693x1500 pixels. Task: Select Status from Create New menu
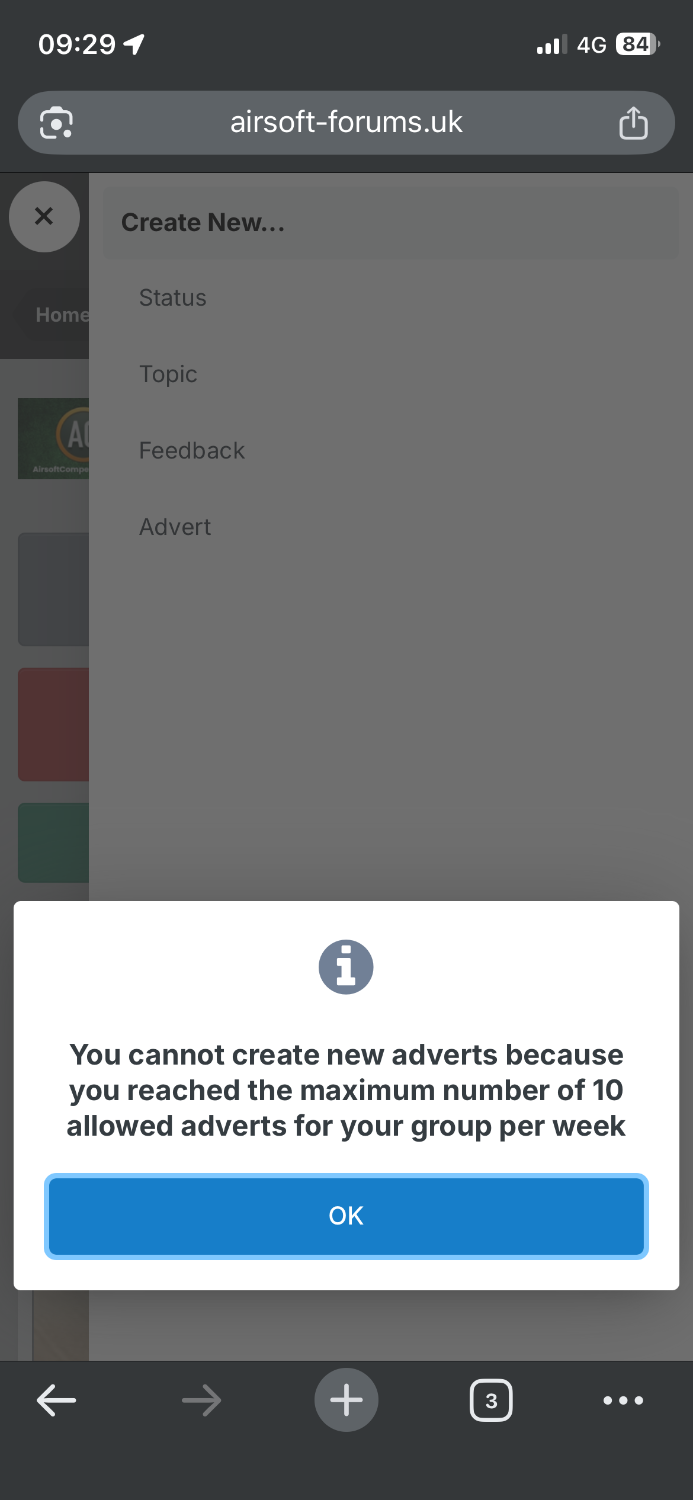click(173, 298)
